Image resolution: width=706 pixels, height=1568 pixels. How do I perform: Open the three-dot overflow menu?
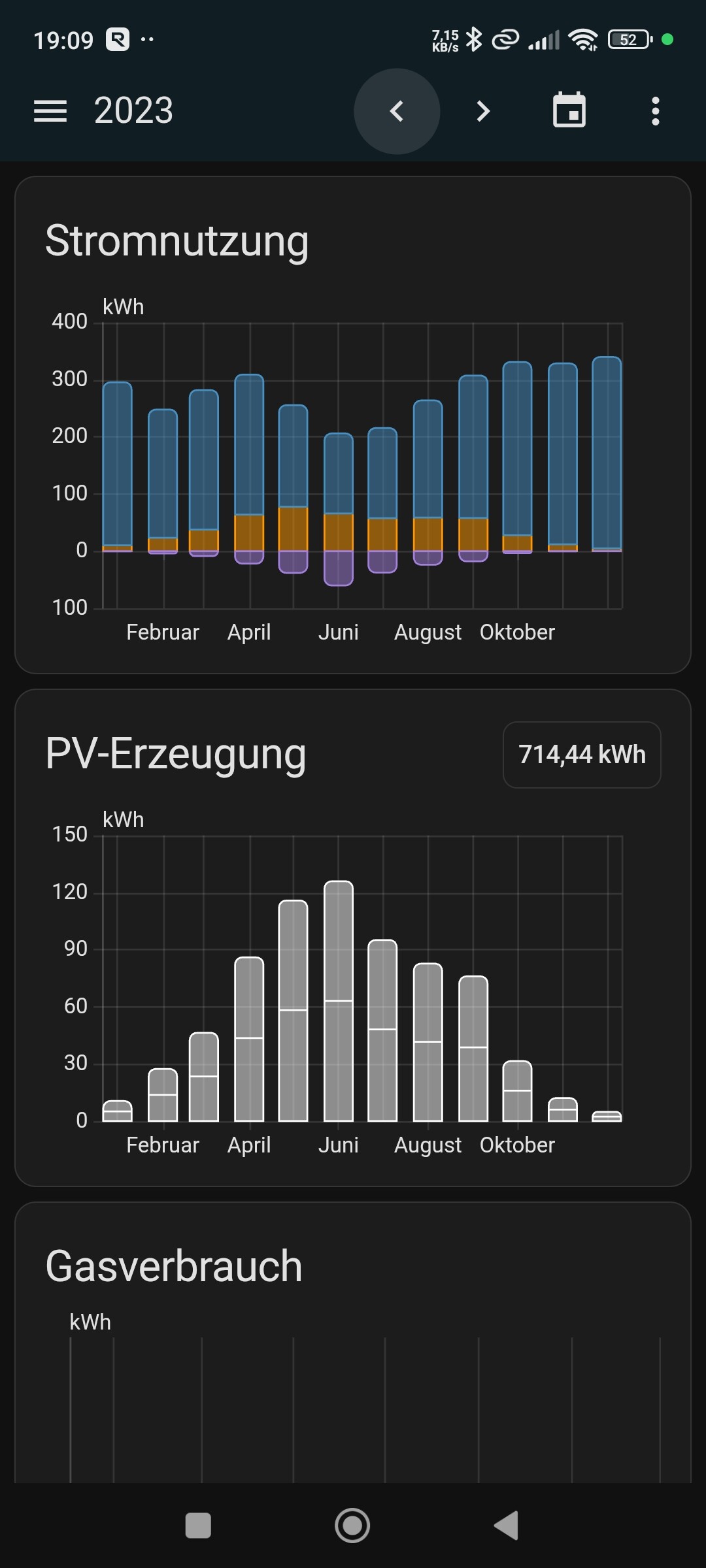click(x=655, y=111)
